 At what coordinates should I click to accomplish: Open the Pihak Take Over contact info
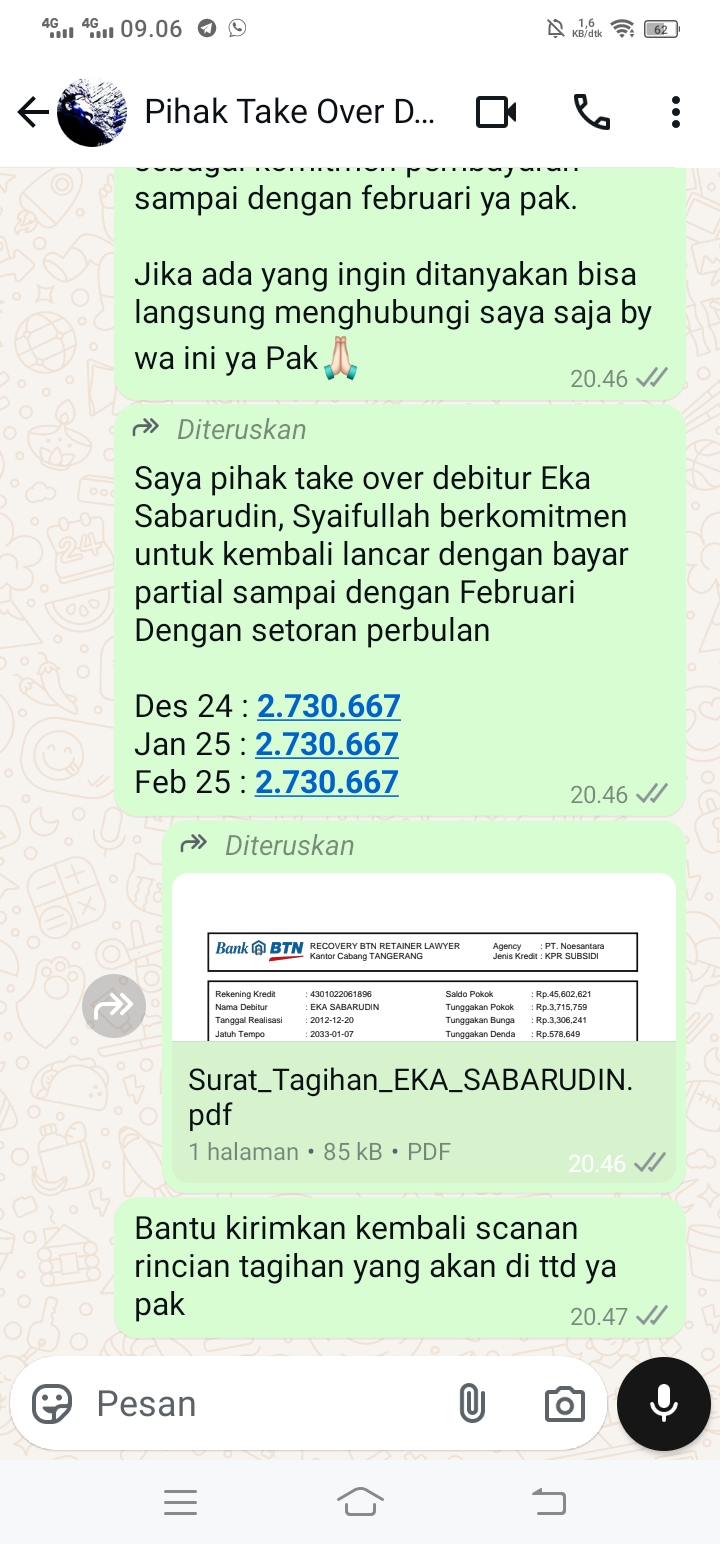(x=290, y=112)
